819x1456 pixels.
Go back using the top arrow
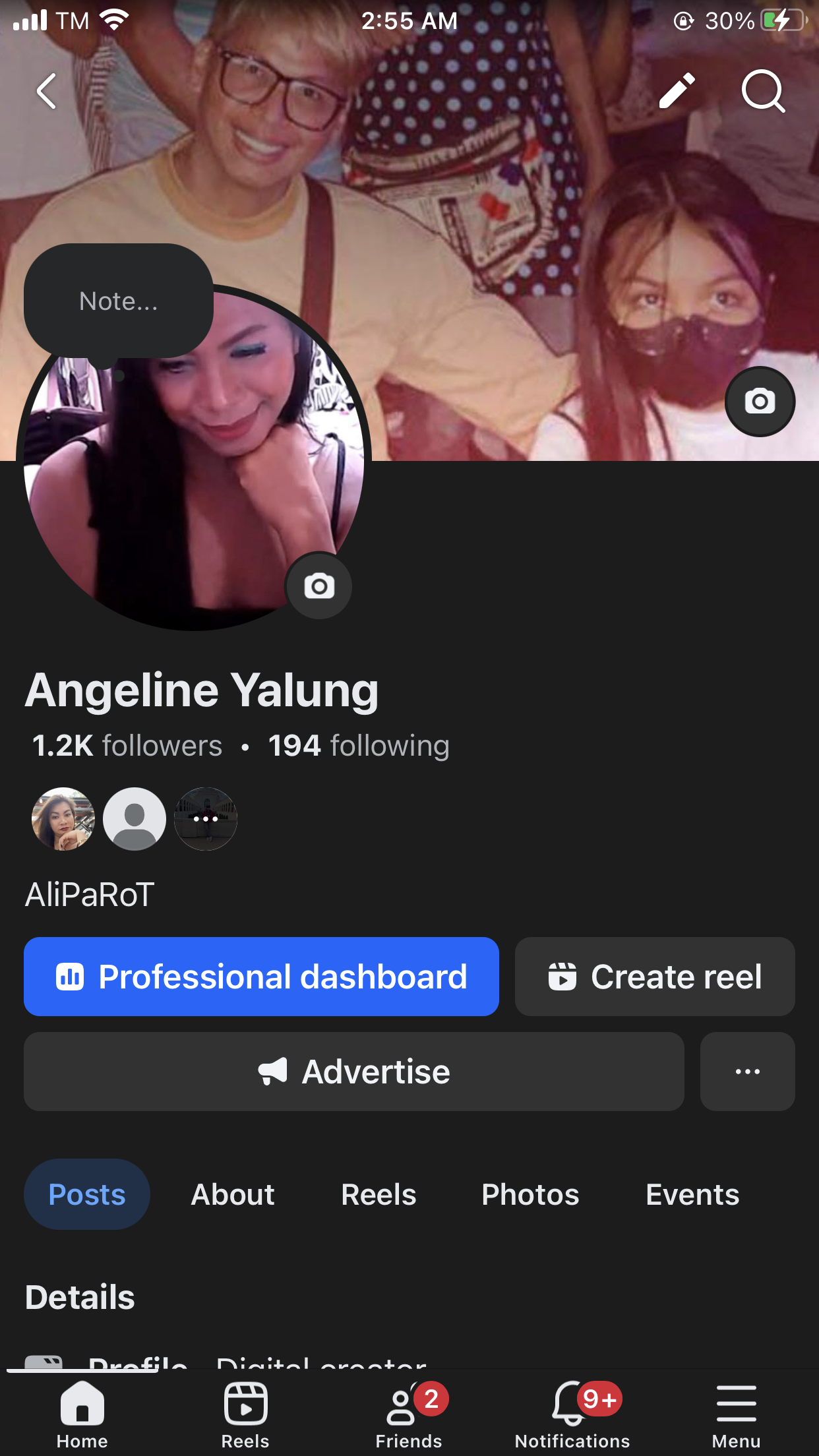pos(46,91)
